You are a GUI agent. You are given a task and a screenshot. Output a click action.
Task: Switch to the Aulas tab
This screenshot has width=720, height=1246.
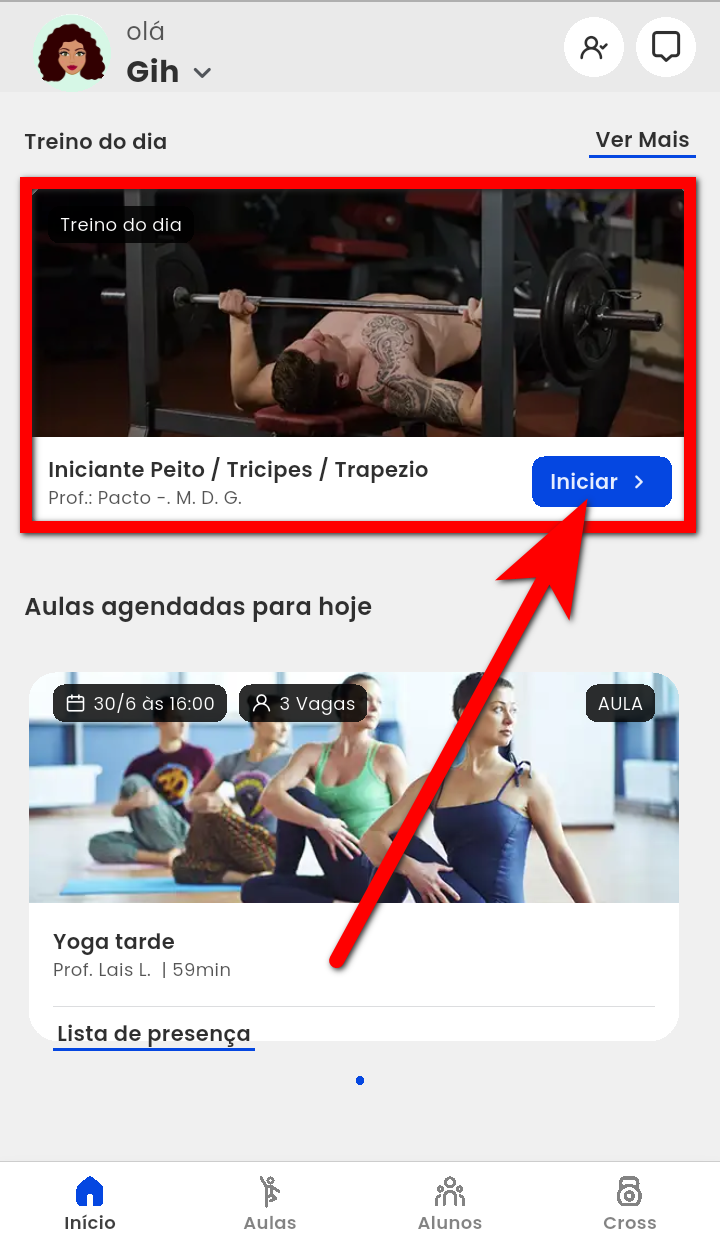pyautogui.click(x=270, y=1203)
